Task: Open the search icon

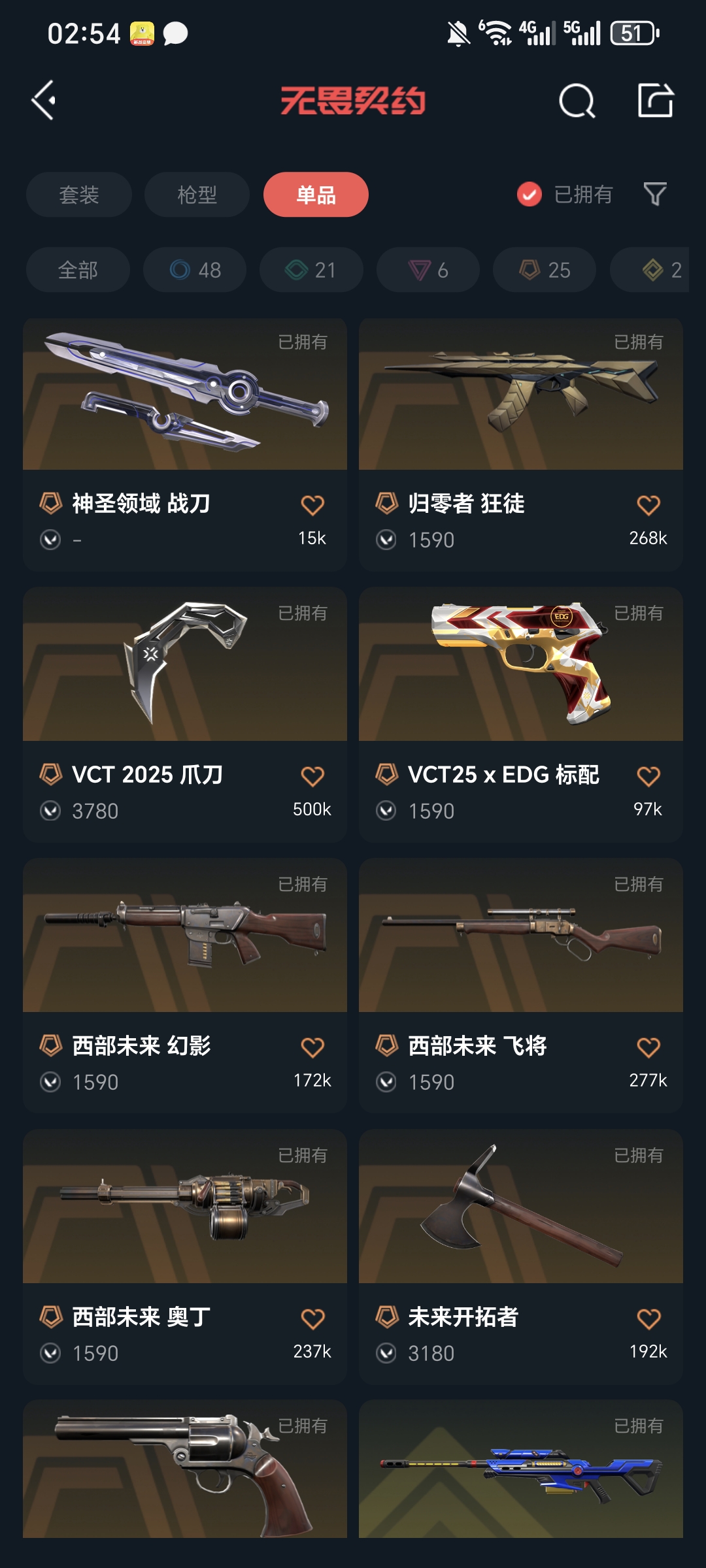Action: [x=577, y=101]
